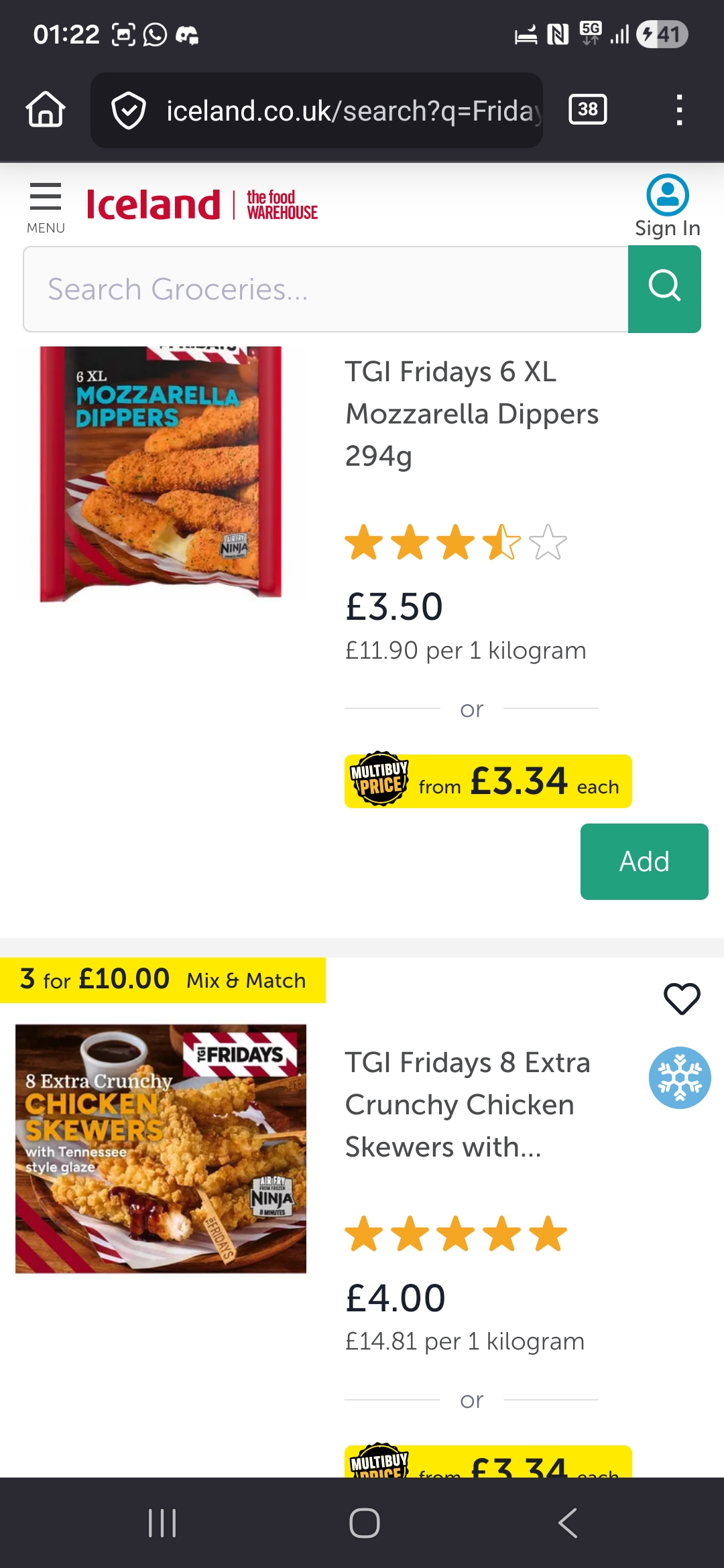This screenshot has height=1568, width=724.
Task: View the Chicken Skewers product image
Action: coord(161,1148)
